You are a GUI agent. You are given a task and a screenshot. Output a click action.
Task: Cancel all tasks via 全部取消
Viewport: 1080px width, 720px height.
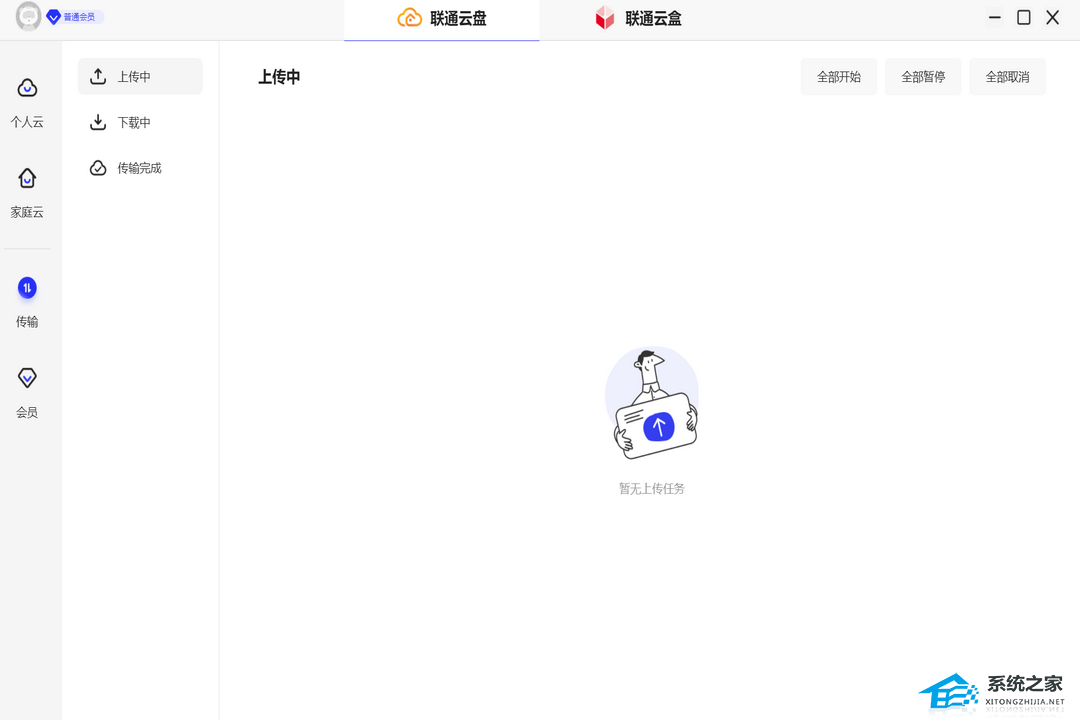(1007, 77)
